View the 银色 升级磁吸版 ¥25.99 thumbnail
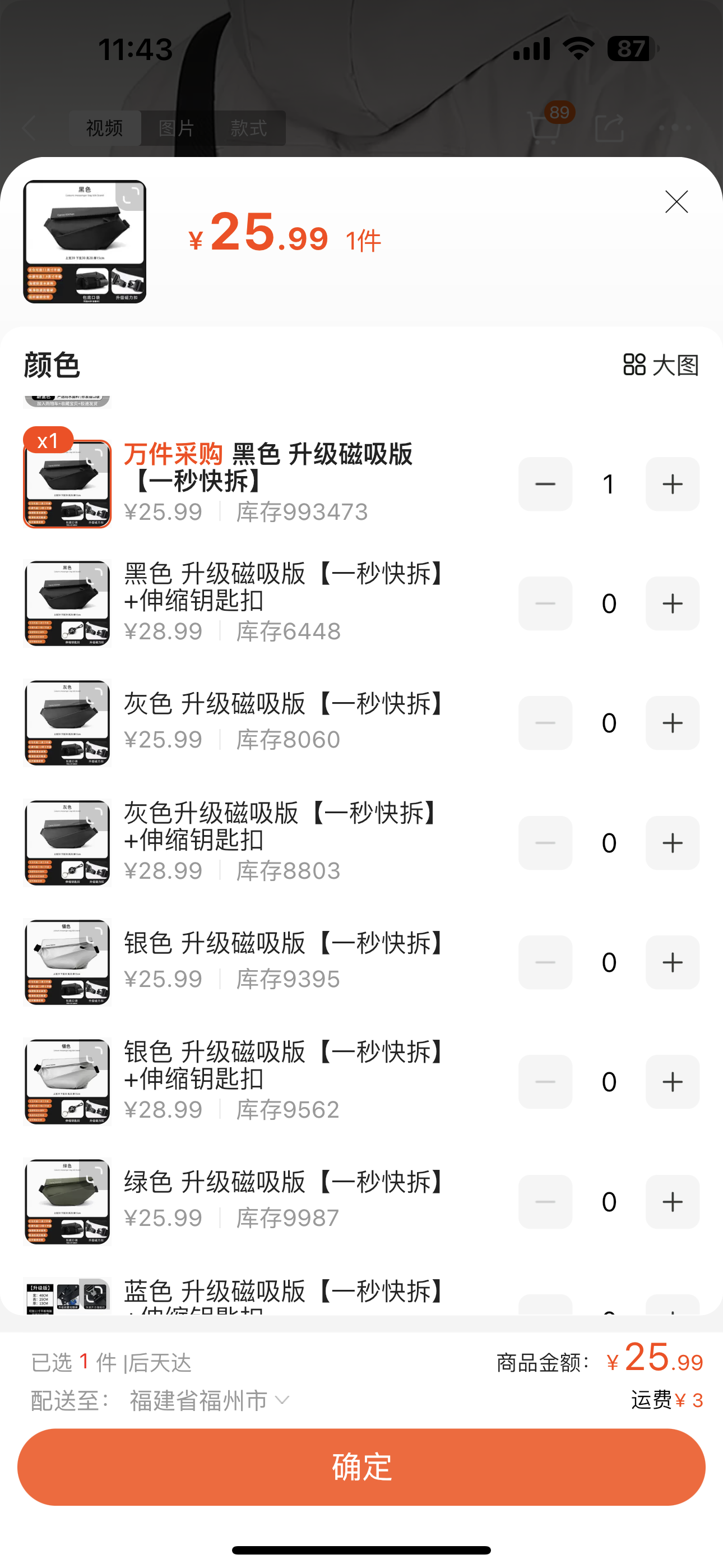 click(68, 962)
